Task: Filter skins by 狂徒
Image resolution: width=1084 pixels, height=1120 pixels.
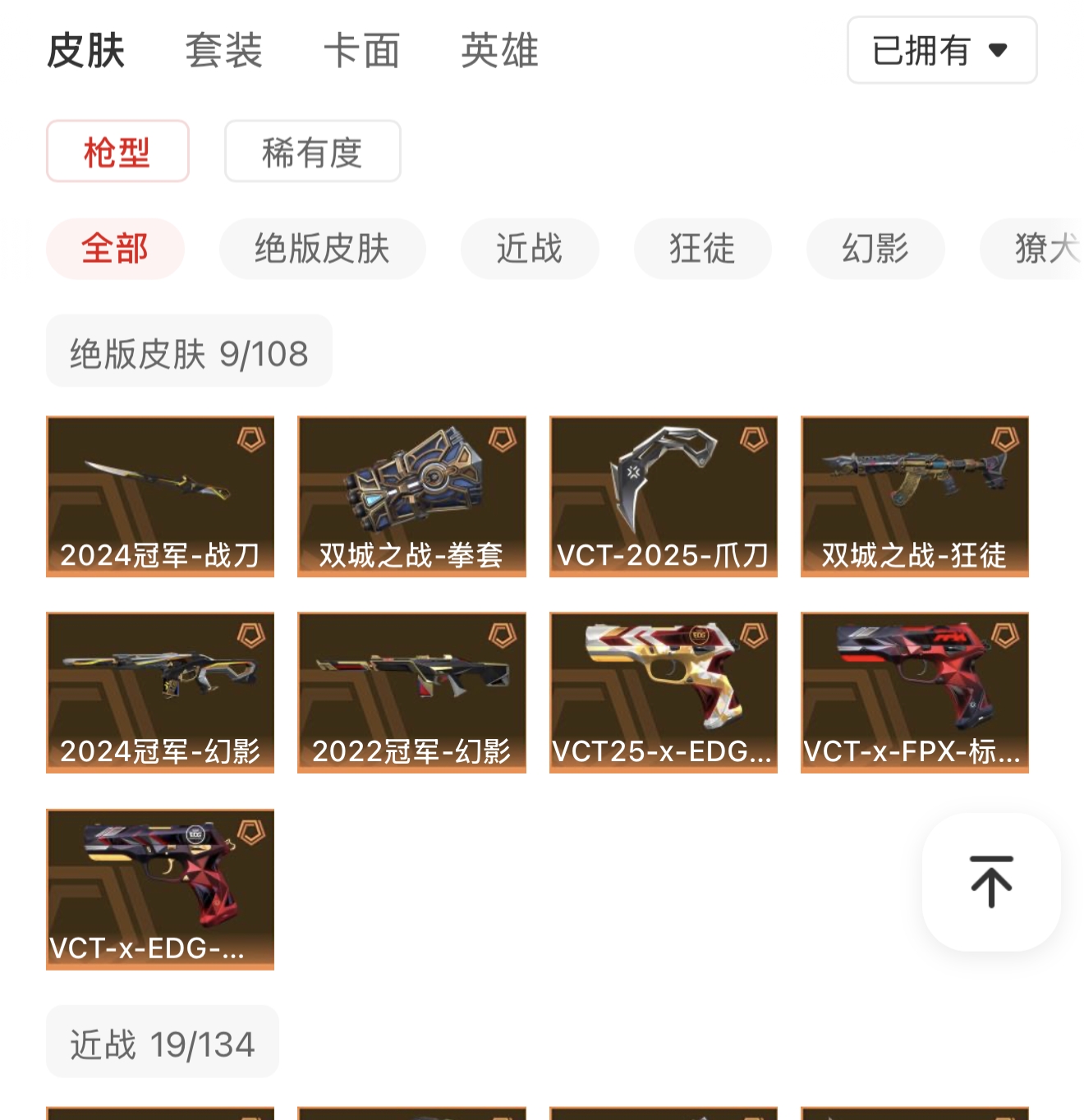Action: pos(702,249)
